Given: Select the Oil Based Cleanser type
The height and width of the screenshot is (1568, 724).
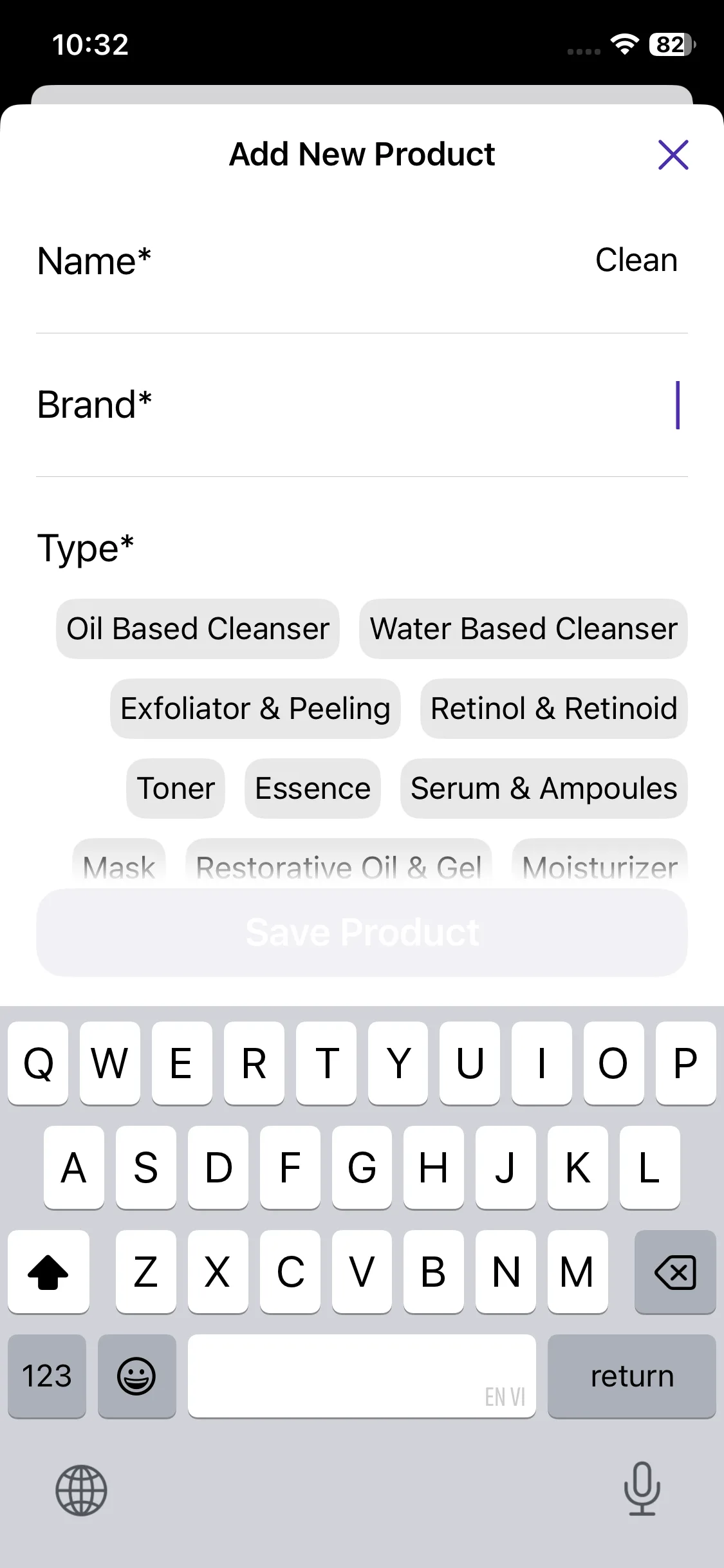Looking at the screenshot, I should tap(198, 629).
